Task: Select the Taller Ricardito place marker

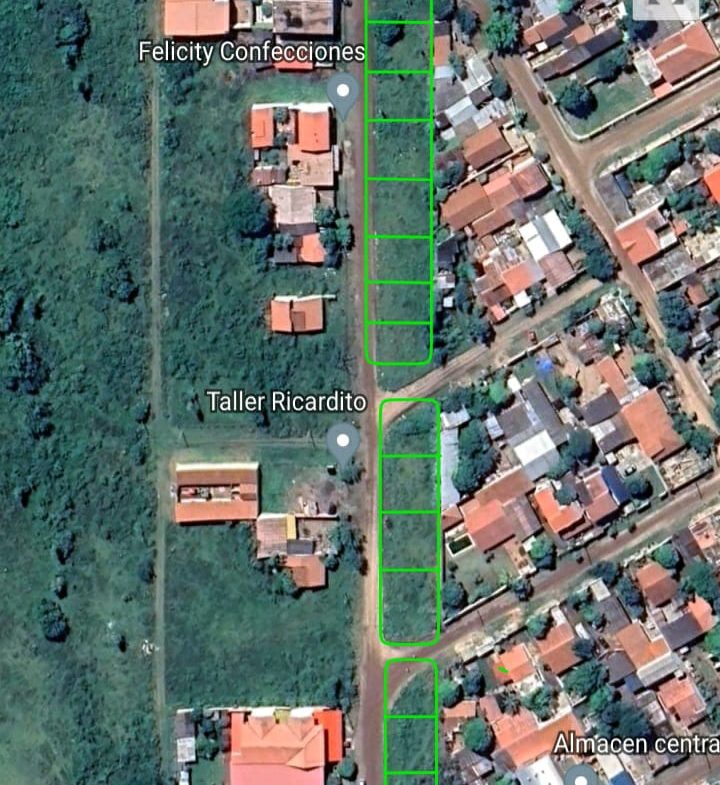Action: tap(344, 441)
